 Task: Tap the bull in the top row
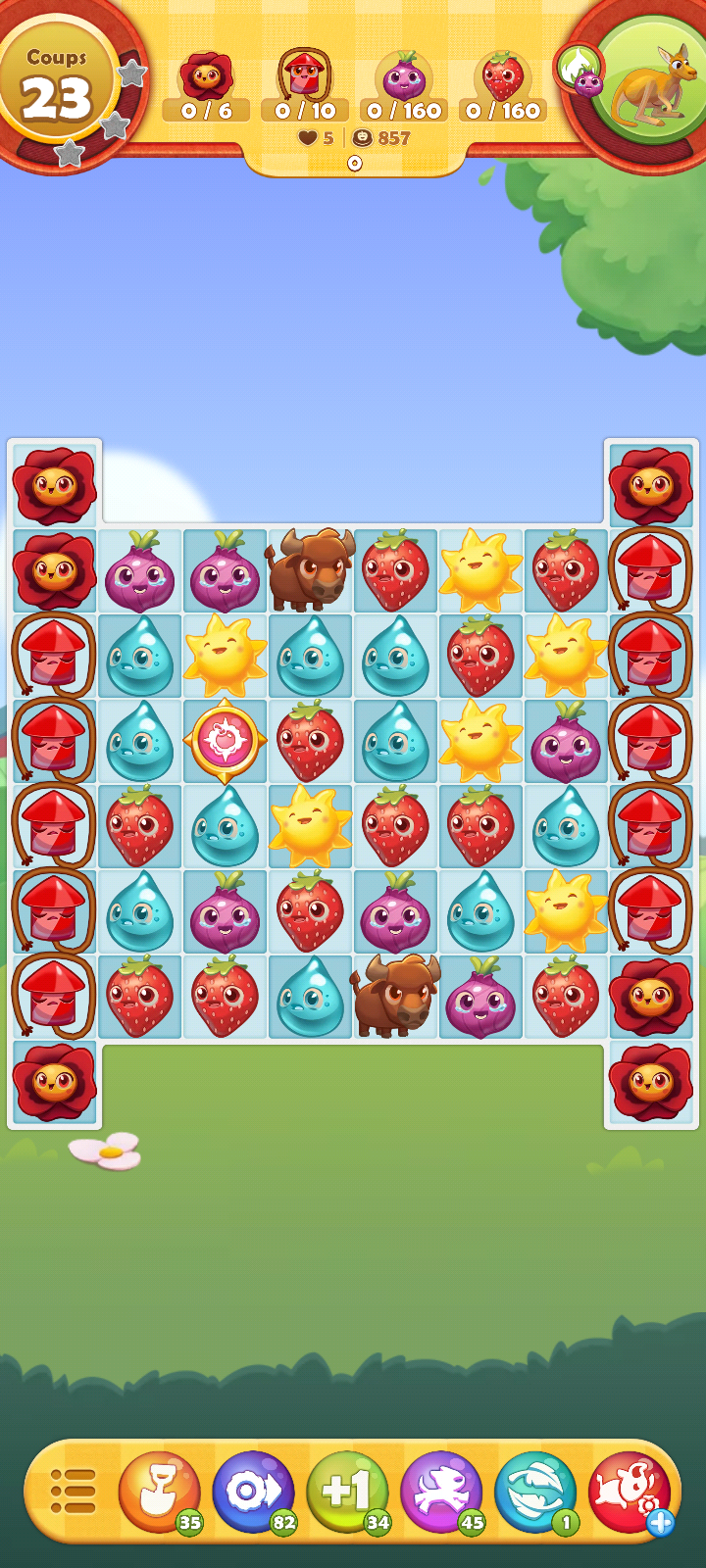[310, 569]
